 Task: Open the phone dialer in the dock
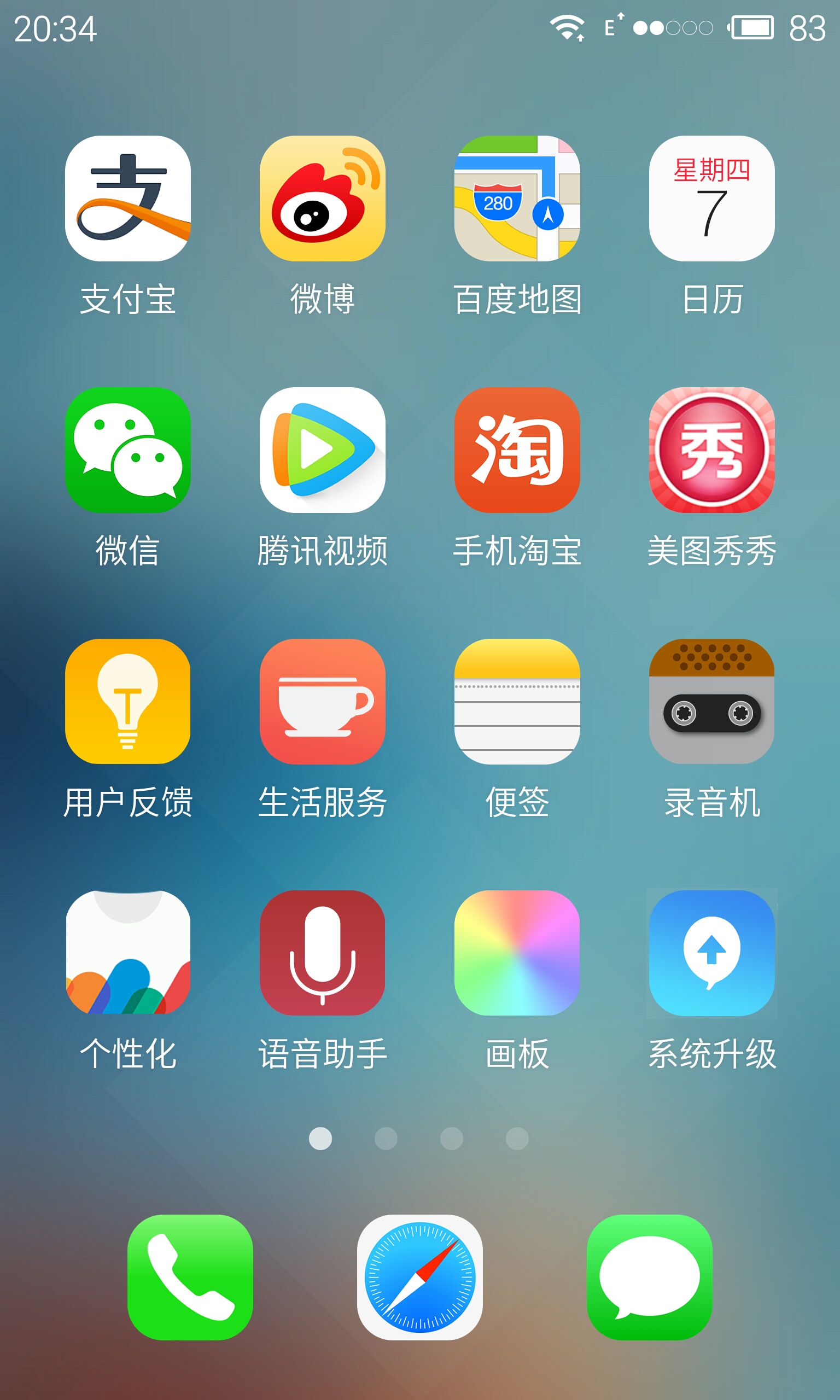coord(190,1277)
